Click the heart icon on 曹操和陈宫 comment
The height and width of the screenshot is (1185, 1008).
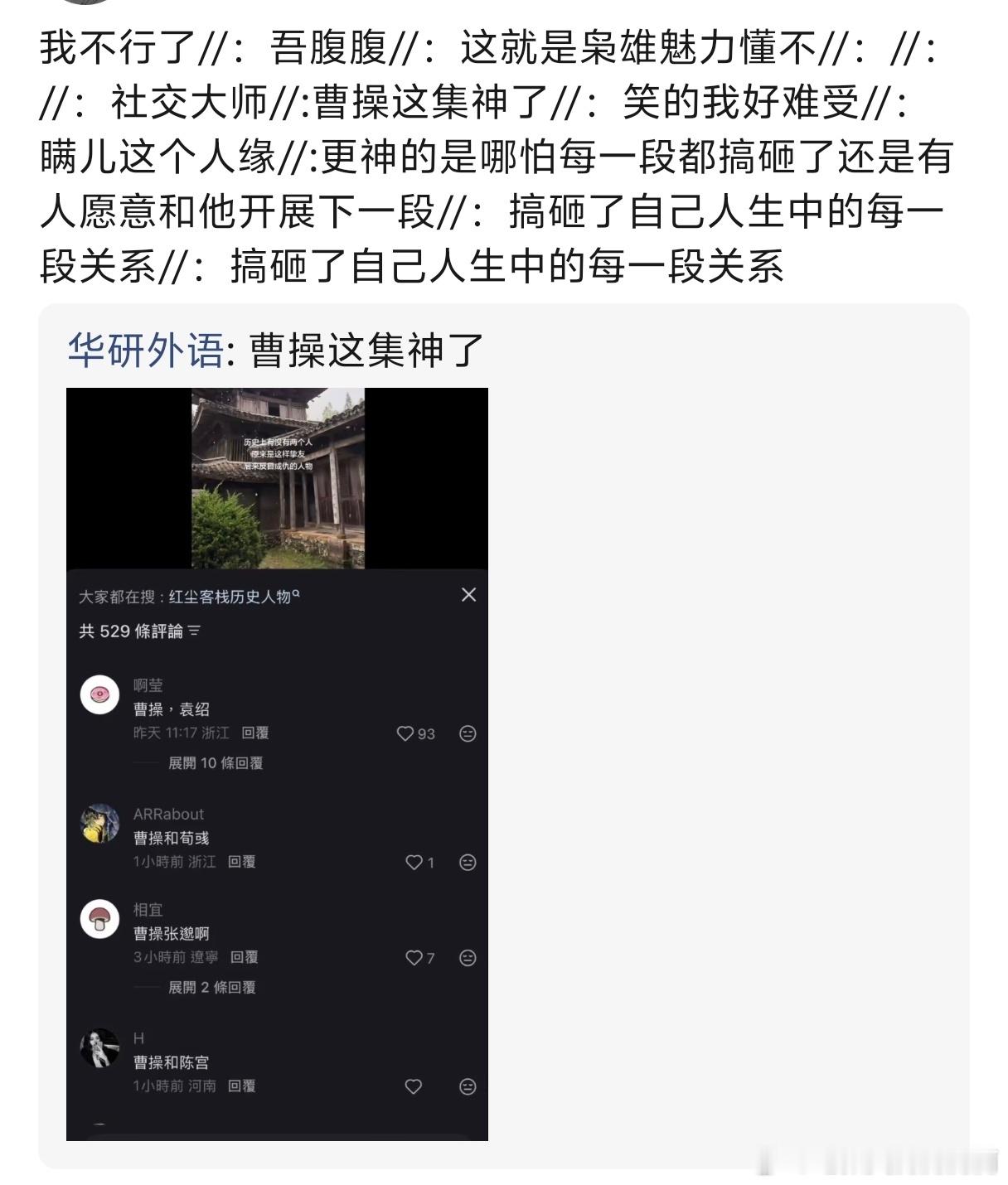pos(413,1086)
